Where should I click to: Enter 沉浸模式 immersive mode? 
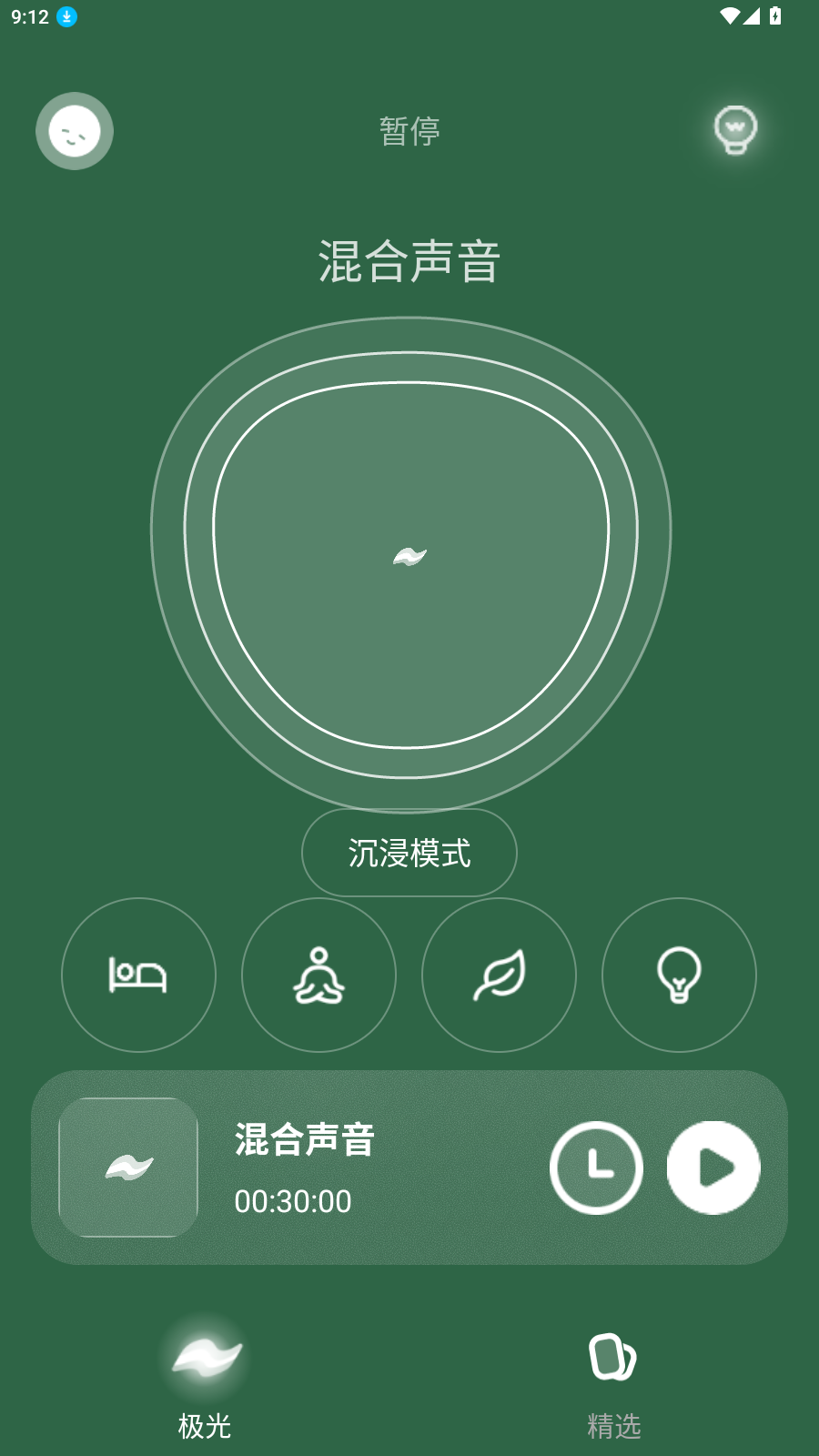pos(409,852)
